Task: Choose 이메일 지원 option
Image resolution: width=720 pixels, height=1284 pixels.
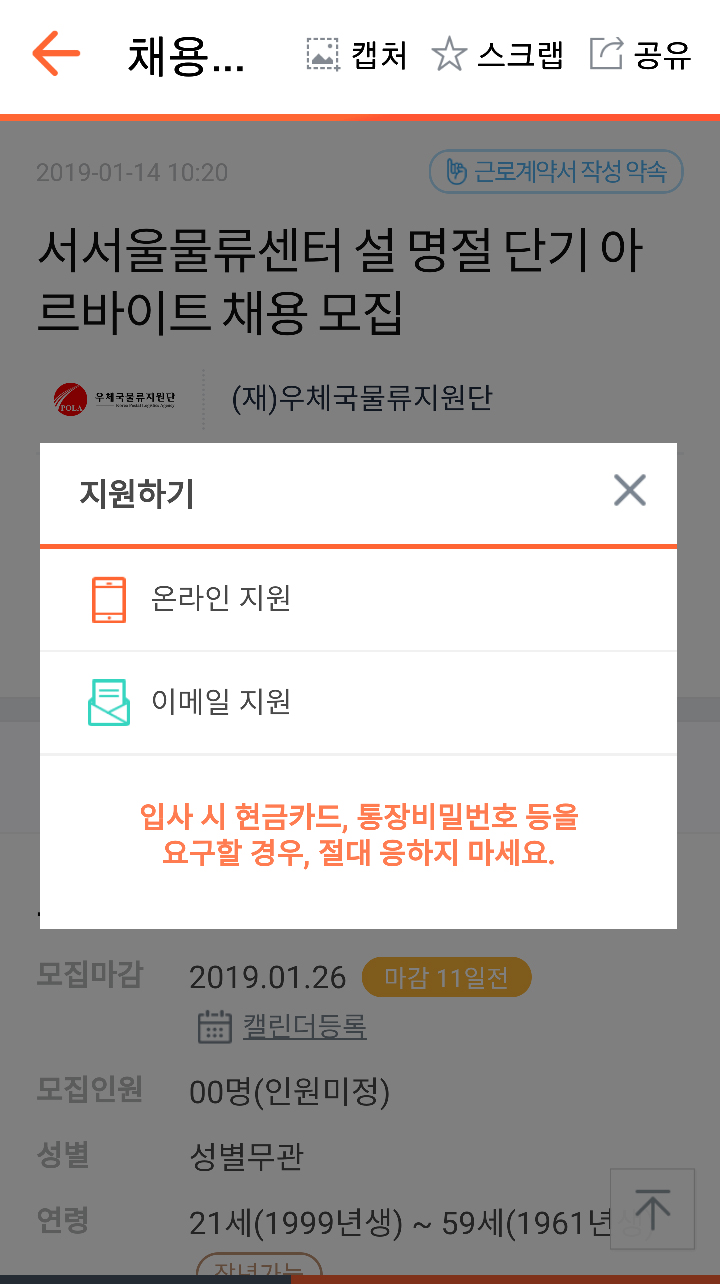Action: (x=358, y=702)
